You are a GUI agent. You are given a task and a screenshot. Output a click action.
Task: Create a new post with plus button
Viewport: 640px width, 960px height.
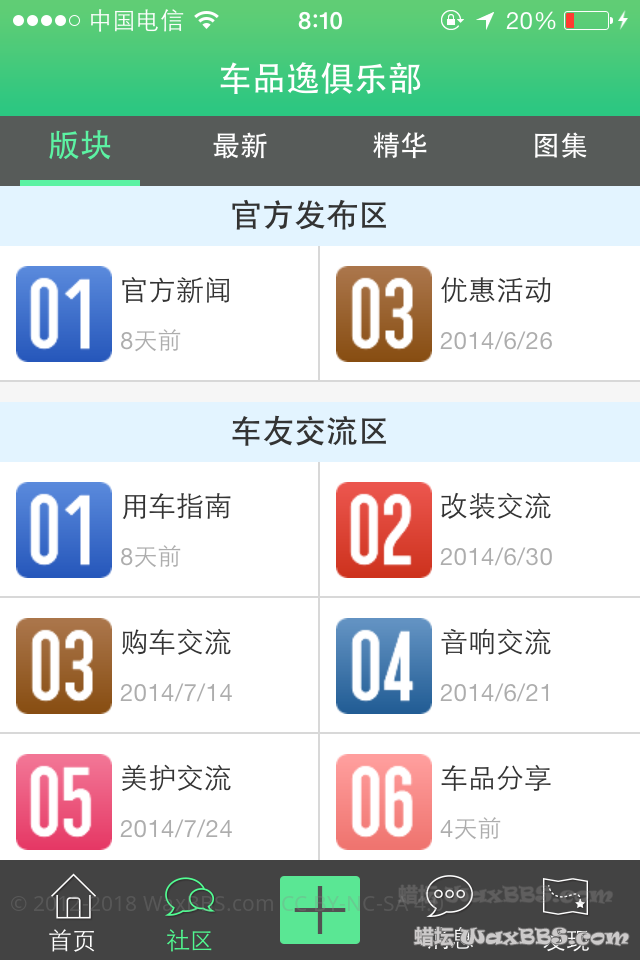point(319,909)
